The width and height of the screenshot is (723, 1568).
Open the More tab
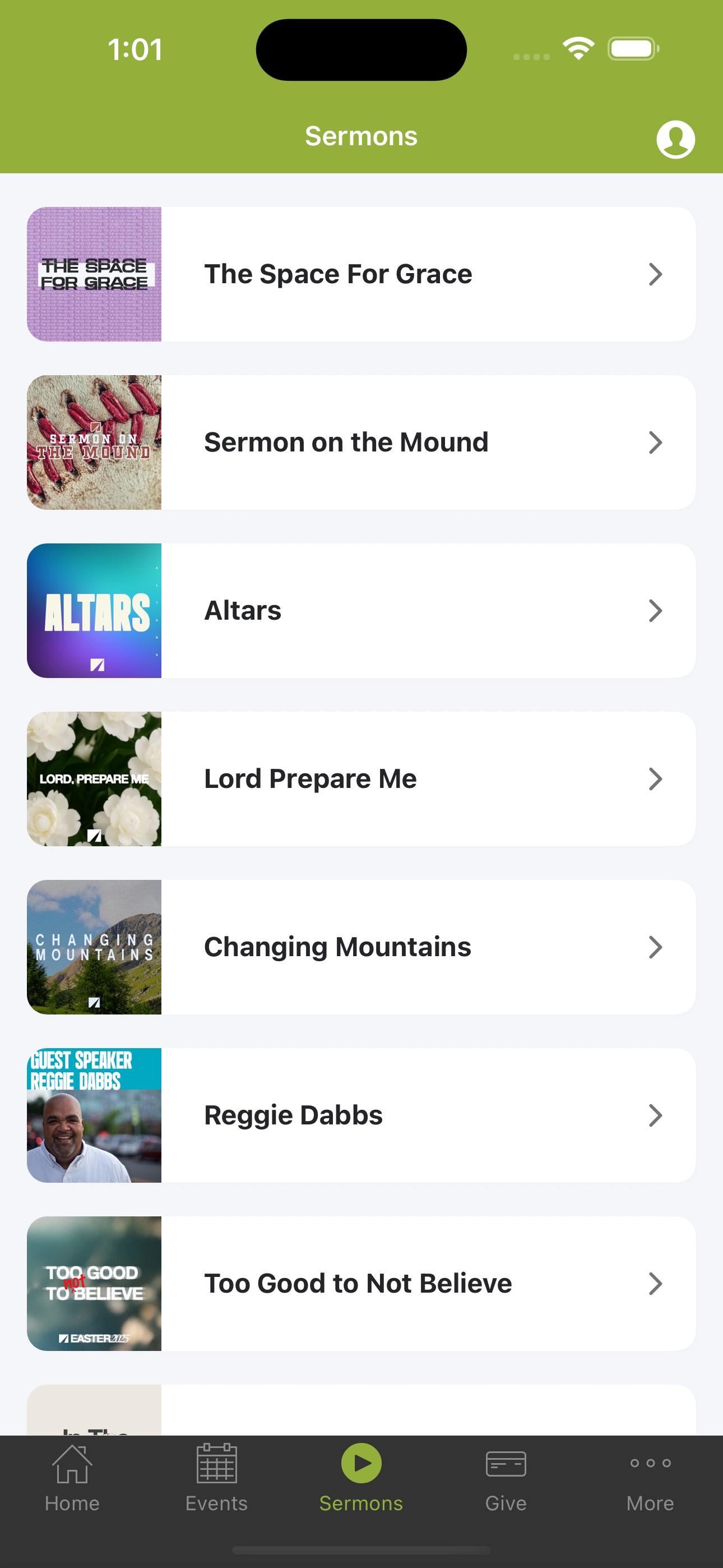pos(651,1478)
